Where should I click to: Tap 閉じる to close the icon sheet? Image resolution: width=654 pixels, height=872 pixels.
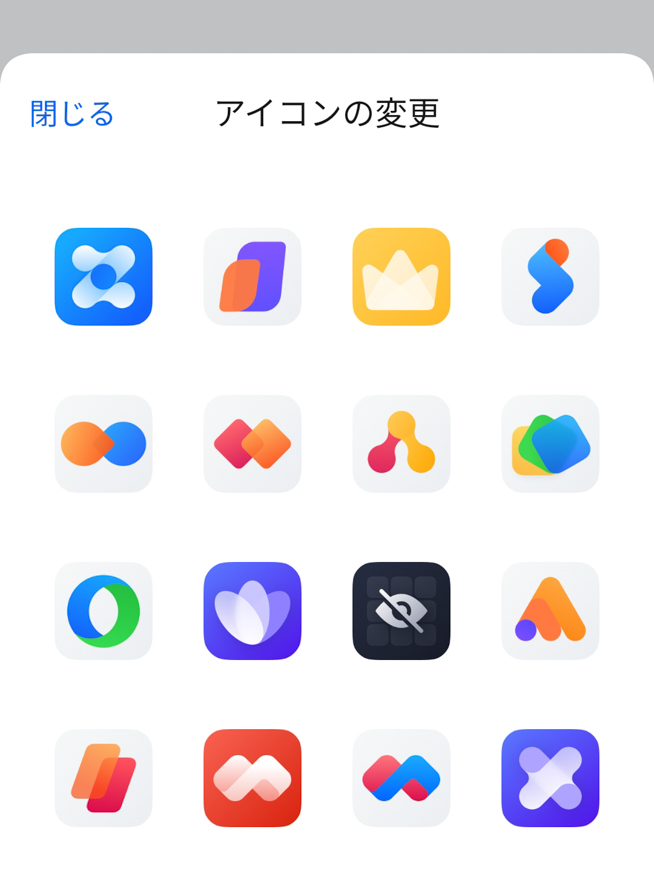click(x=72, y=114)
